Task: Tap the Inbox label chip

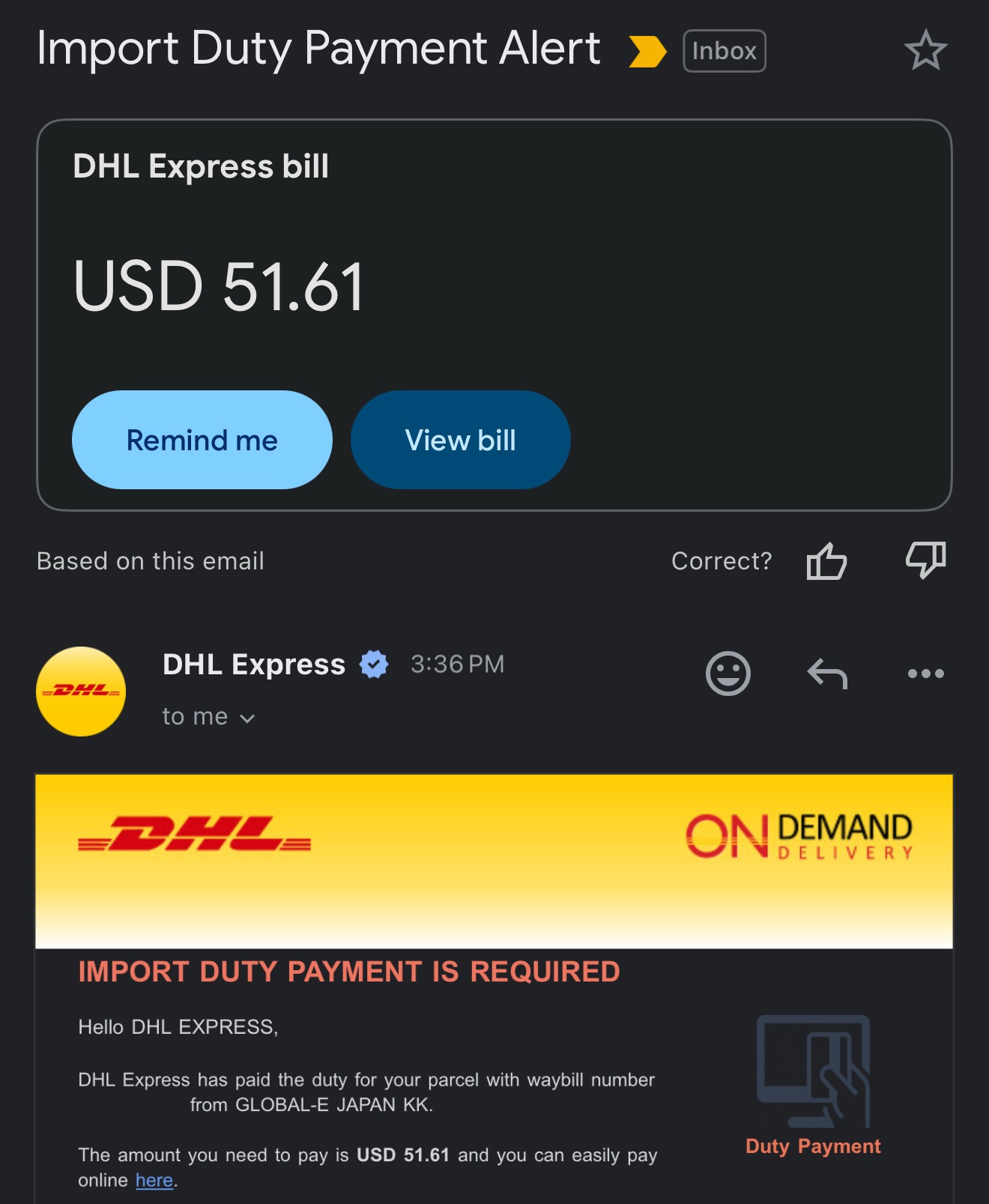Action: pyautogui.click(x=724, y=51)
